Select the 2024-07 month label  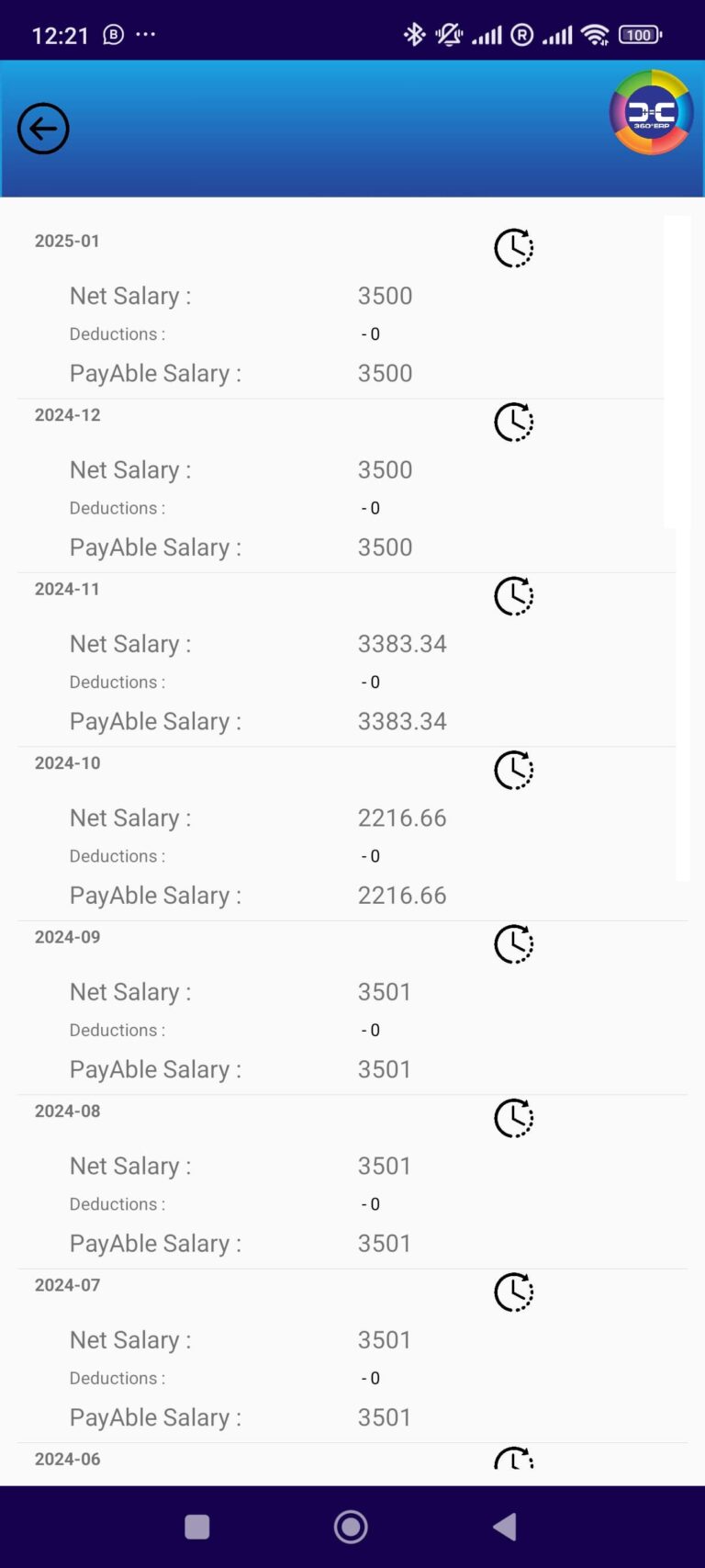click(66, 1284)
